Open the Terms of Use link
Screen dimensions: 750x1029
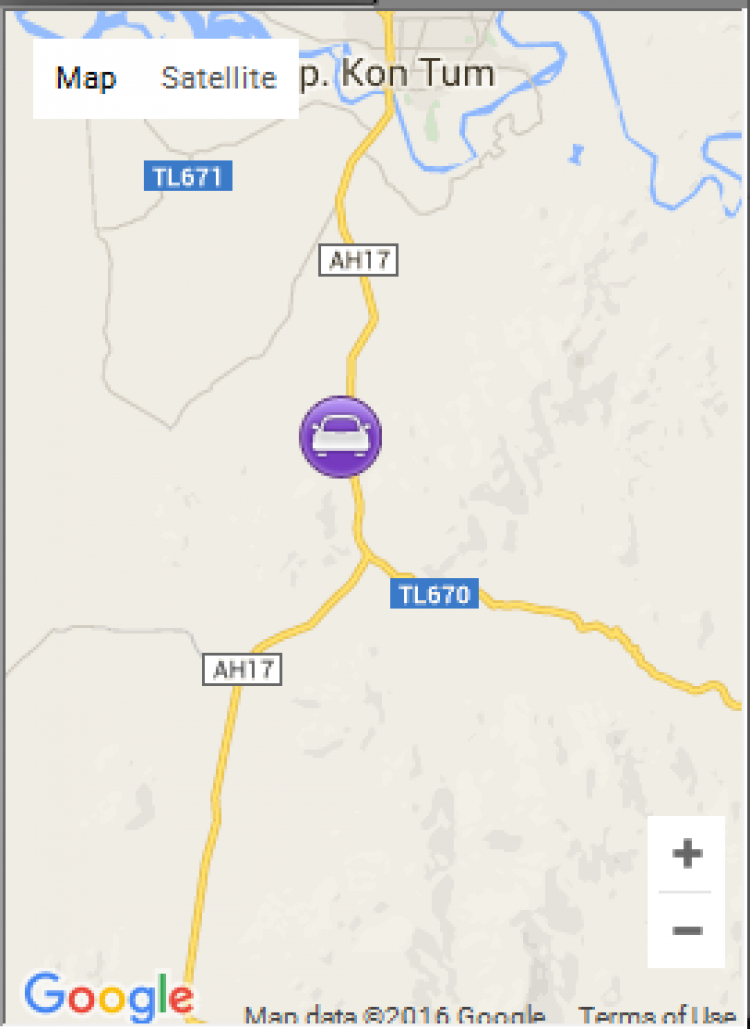(657, 1016)
